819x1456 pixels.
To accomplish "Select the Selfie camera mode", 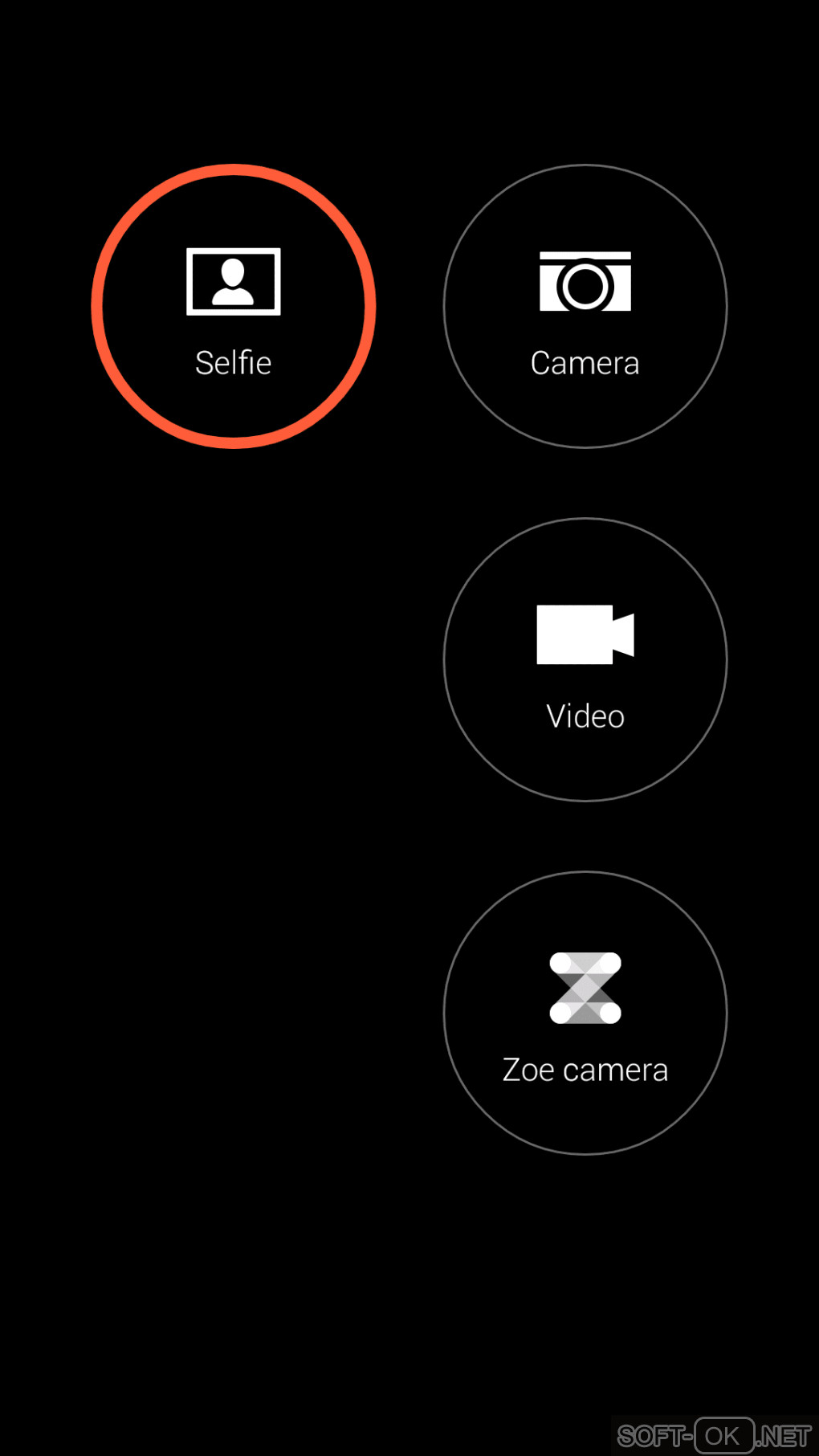I will coord(234,306).
